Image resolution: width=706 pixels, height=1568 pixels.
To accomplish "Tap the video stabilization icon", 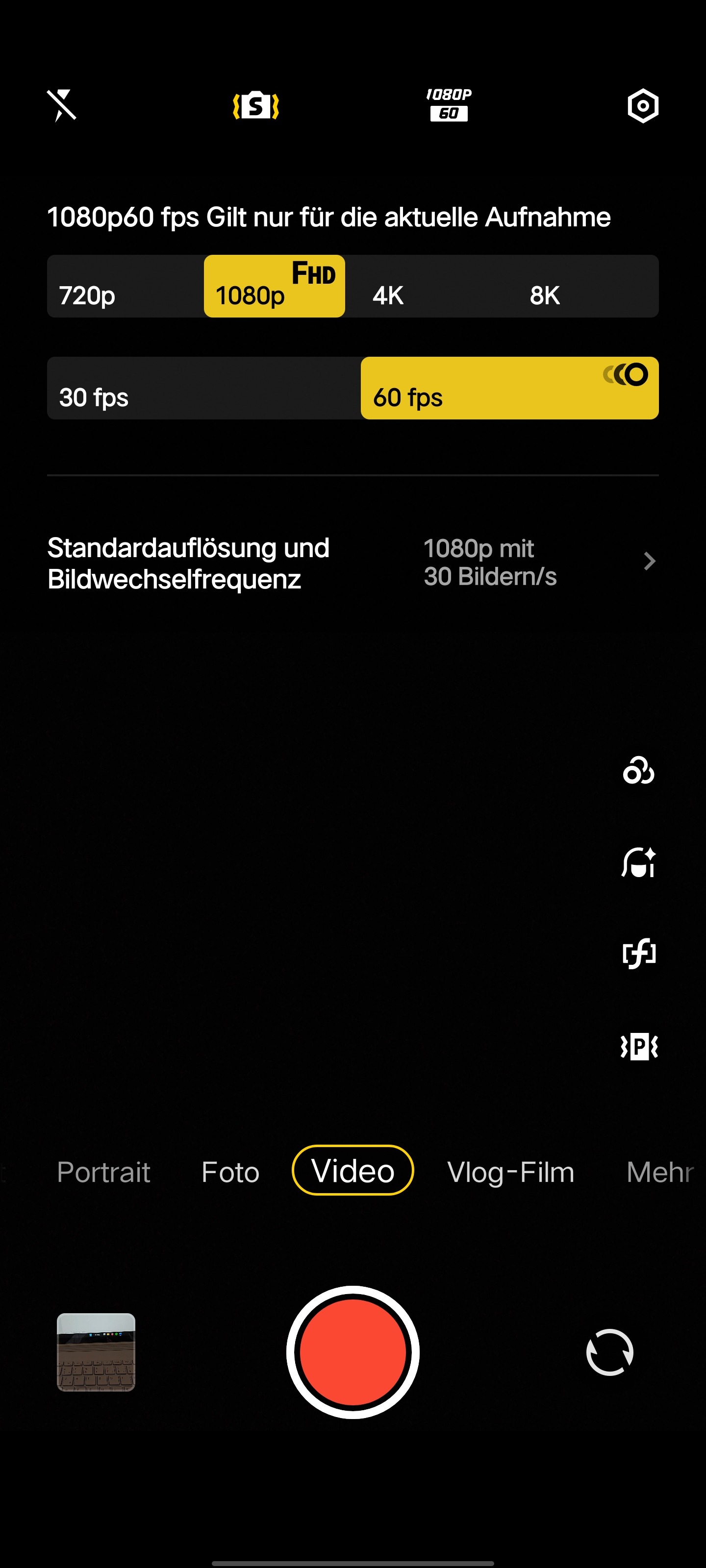I will click(256, 106).
